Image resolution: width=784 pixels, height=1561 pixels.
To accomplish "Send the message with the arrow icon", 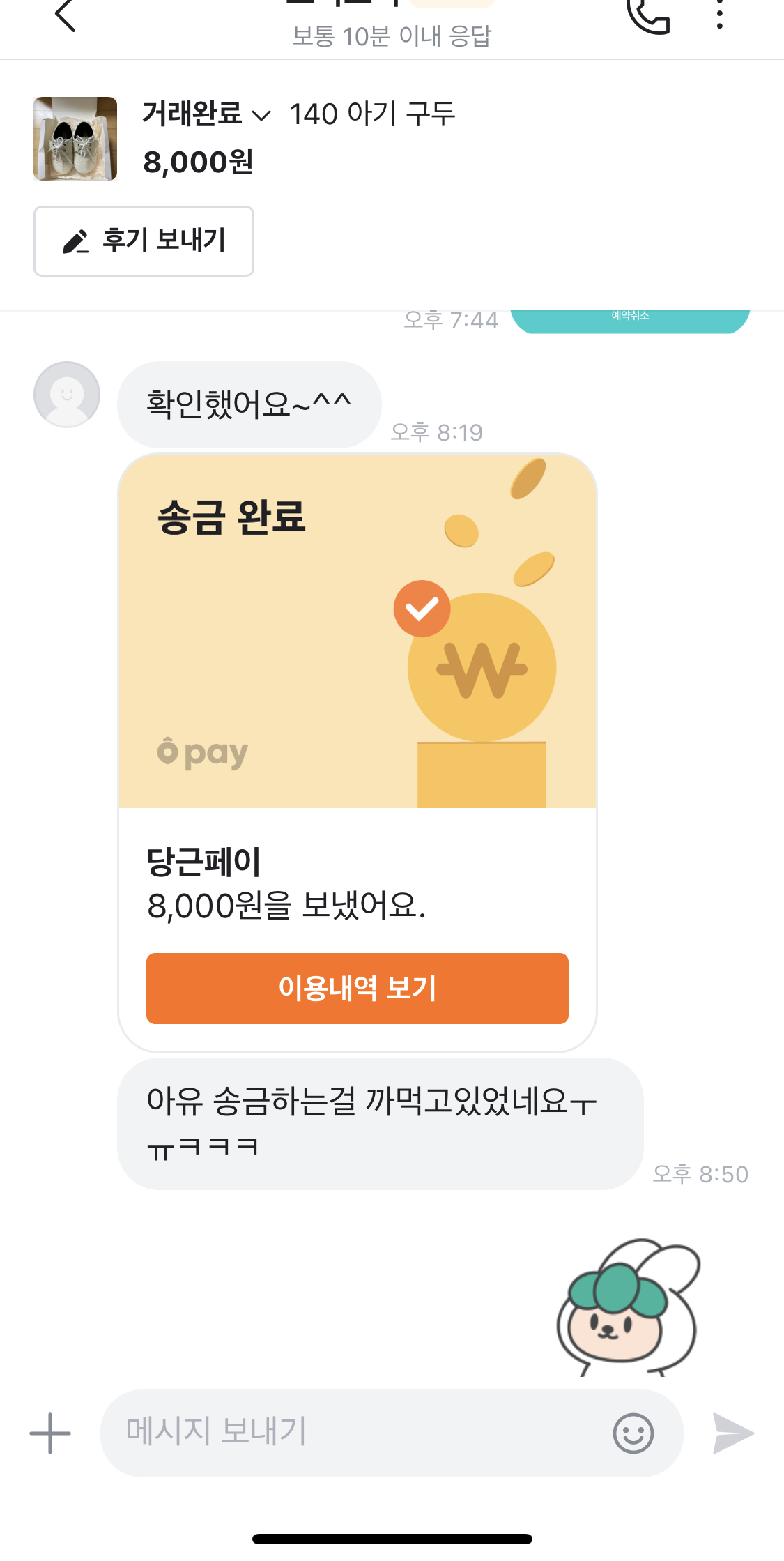I will click(x=732, y=1433).
